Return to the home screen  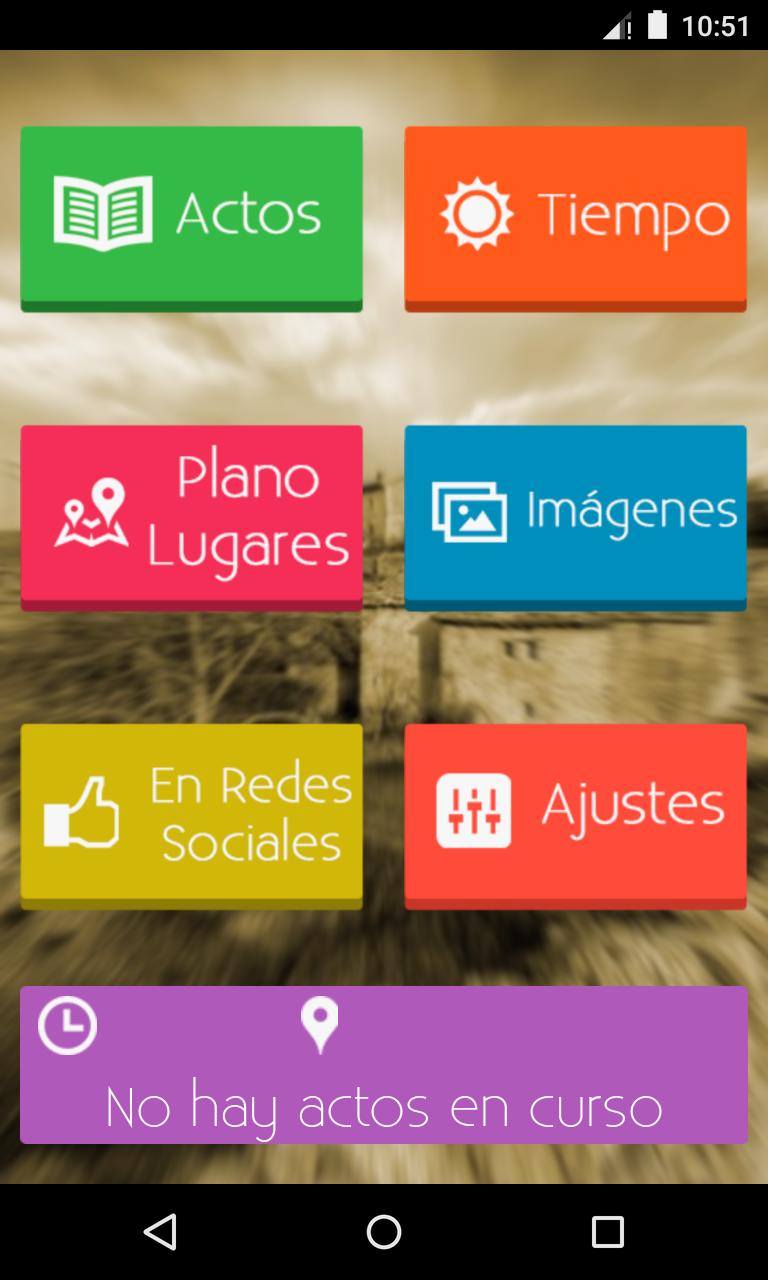[x=384, y=1232]
